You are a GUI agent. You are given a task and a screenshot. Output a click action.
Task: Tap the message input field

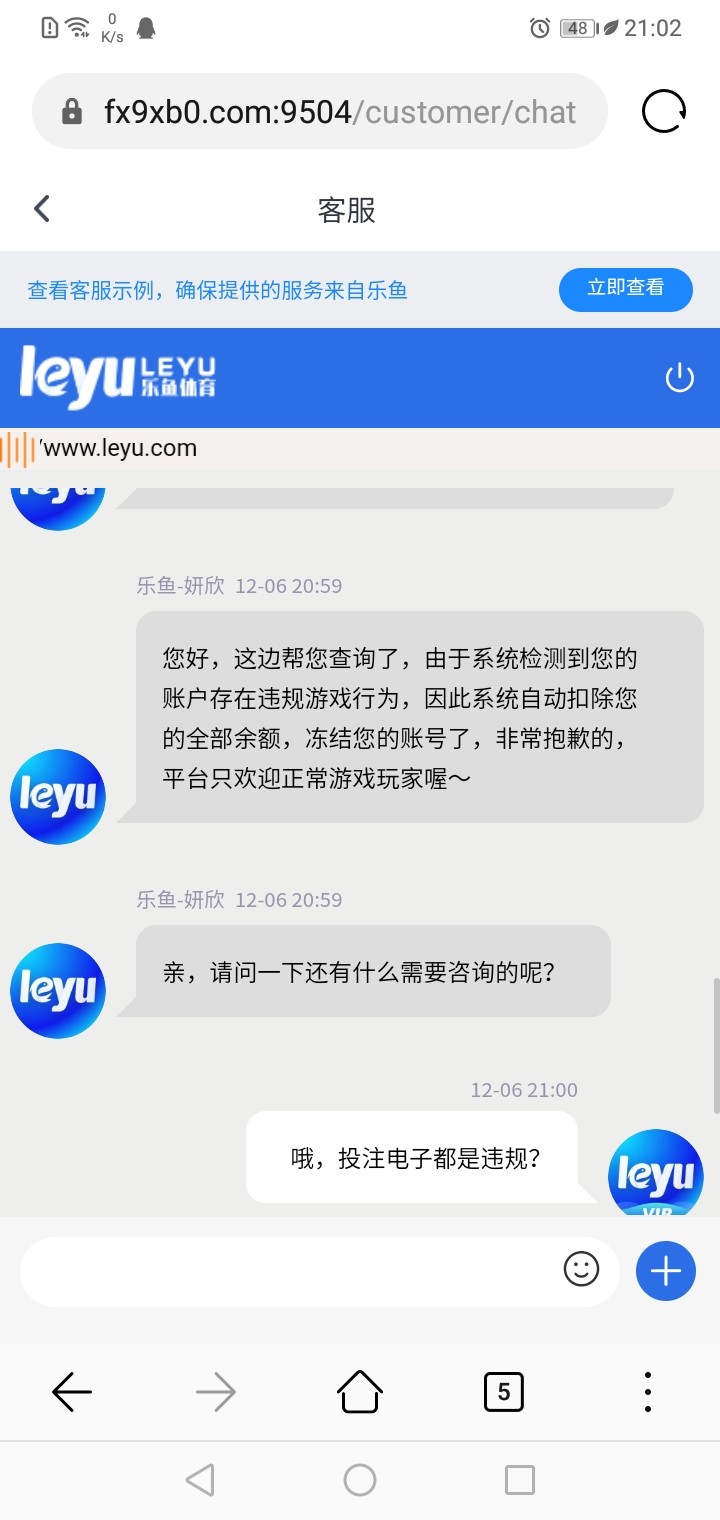300,1270
